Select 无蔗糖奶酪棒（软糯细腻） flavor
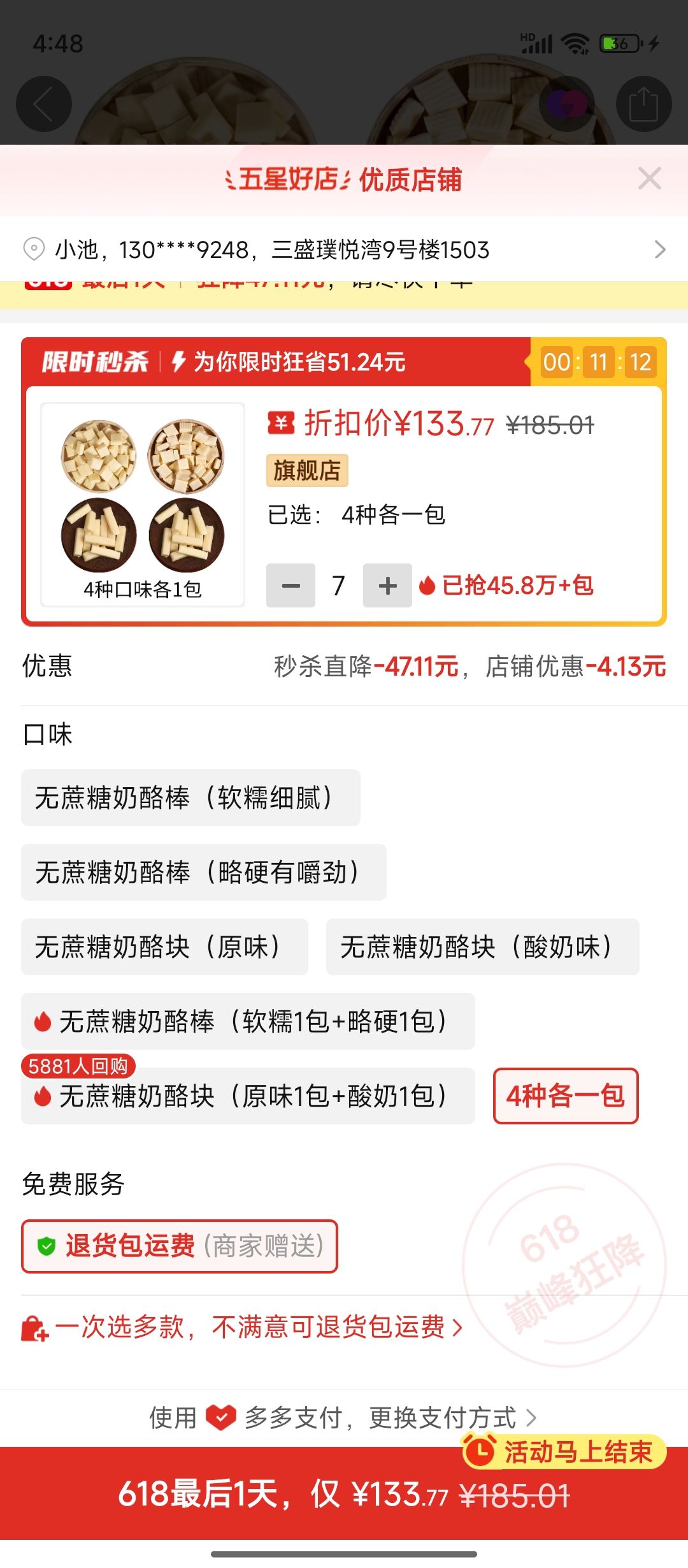Image resolution: width=688 pixels, height=1568 pixels. [x=190, y=798]
